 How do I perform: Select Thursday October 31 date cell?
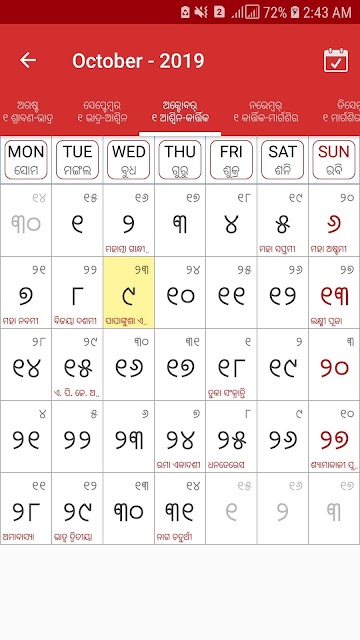click(180, 509)
